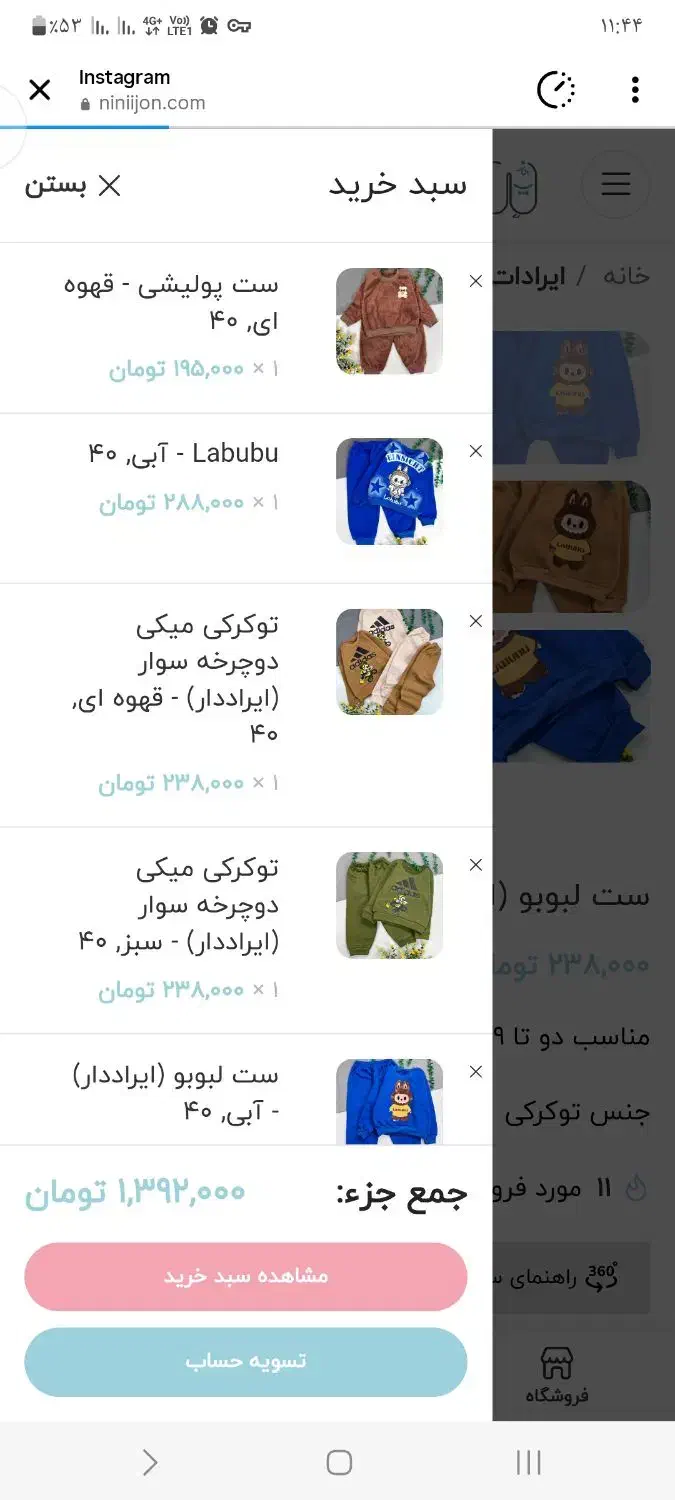This screenshot has height=1500, width=675.
Task: Close the Instagram in-app browser
Action: (x=40, y=90)
